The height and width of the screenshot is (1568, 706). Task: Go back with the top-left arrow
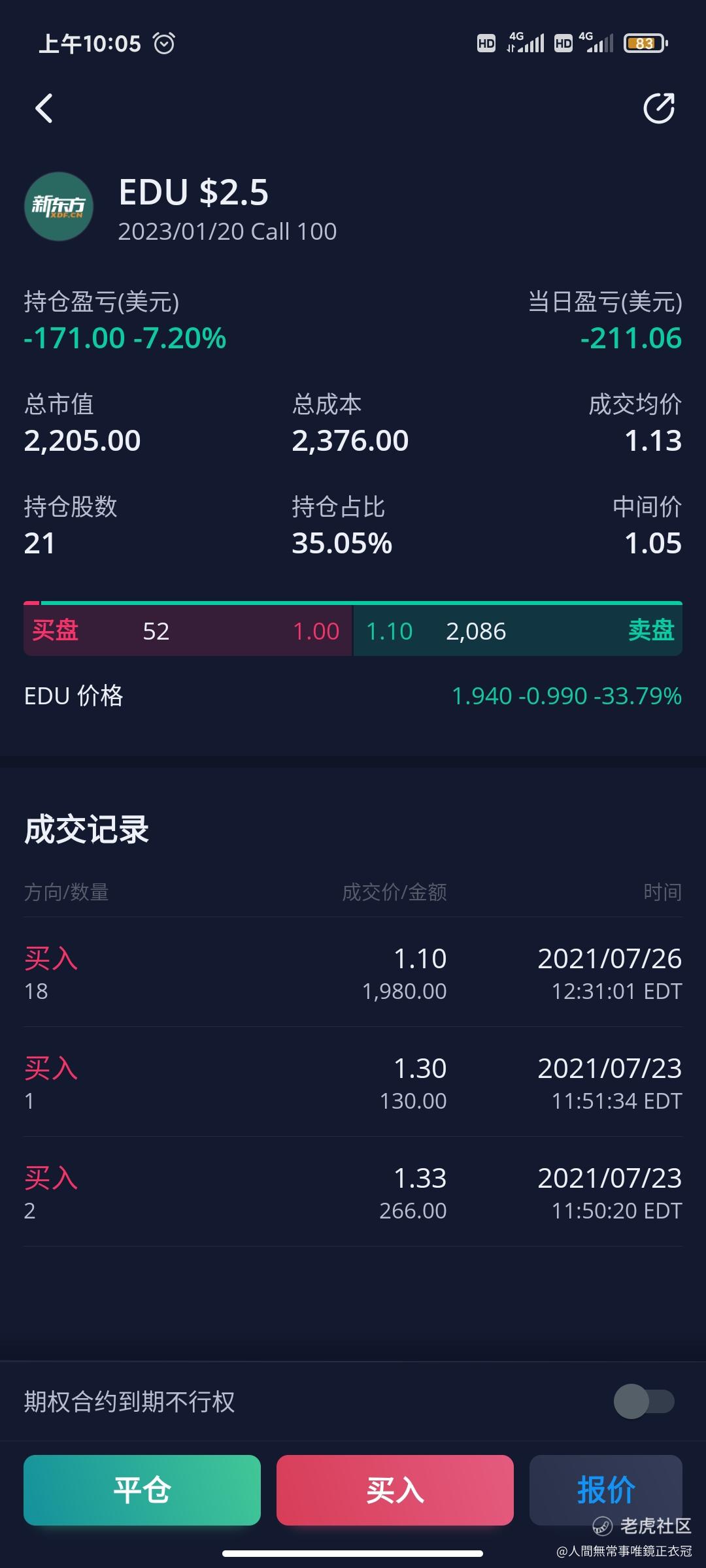(x=44, y=108)
